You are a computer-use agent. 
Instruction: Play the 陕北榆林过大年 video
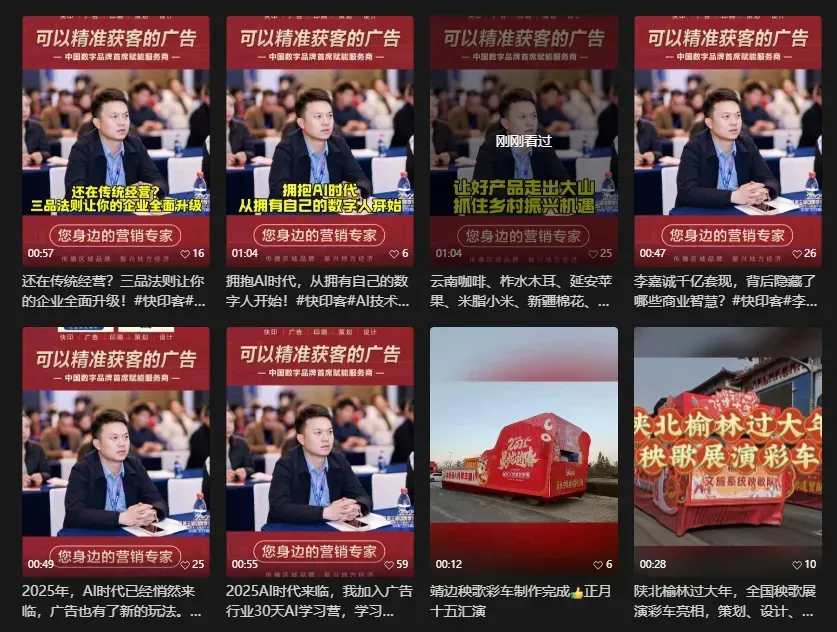727,450
